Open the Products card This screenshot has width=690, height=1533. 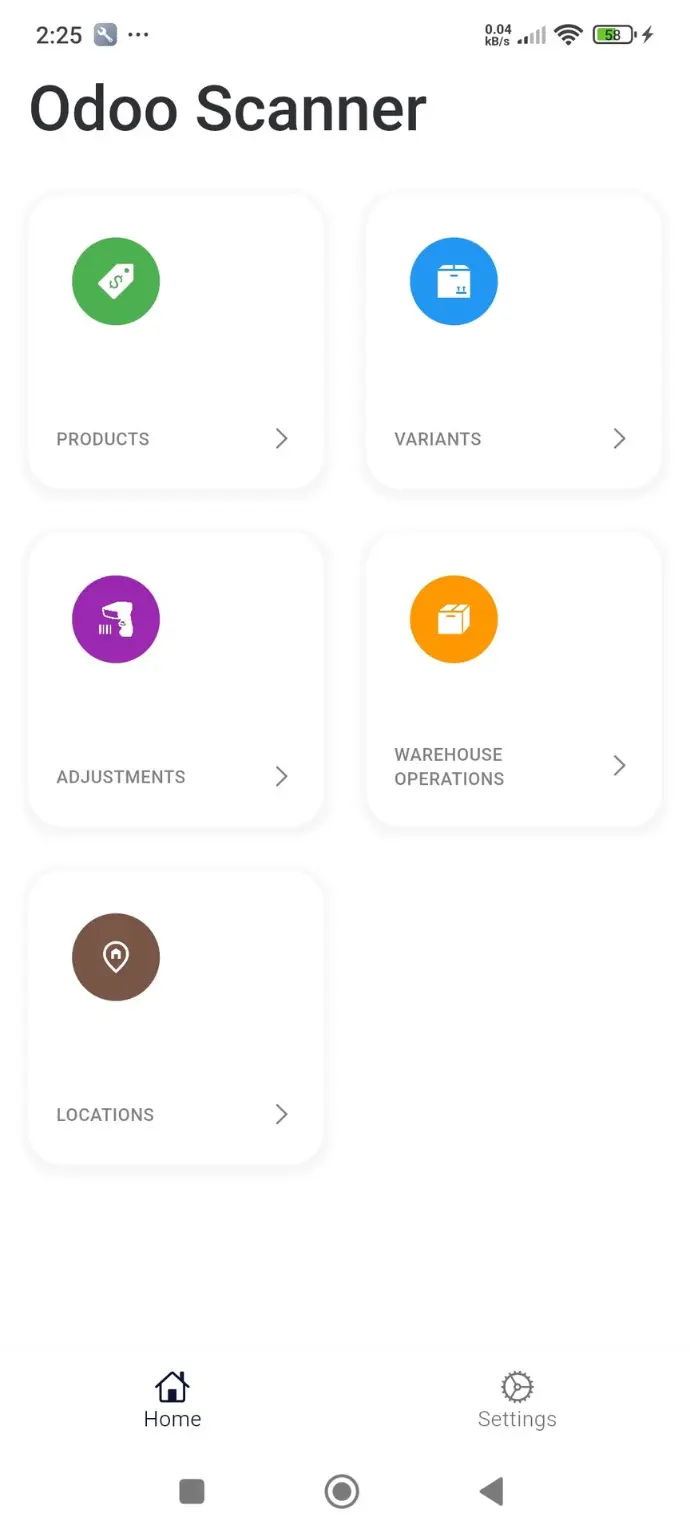pos(175,342)
